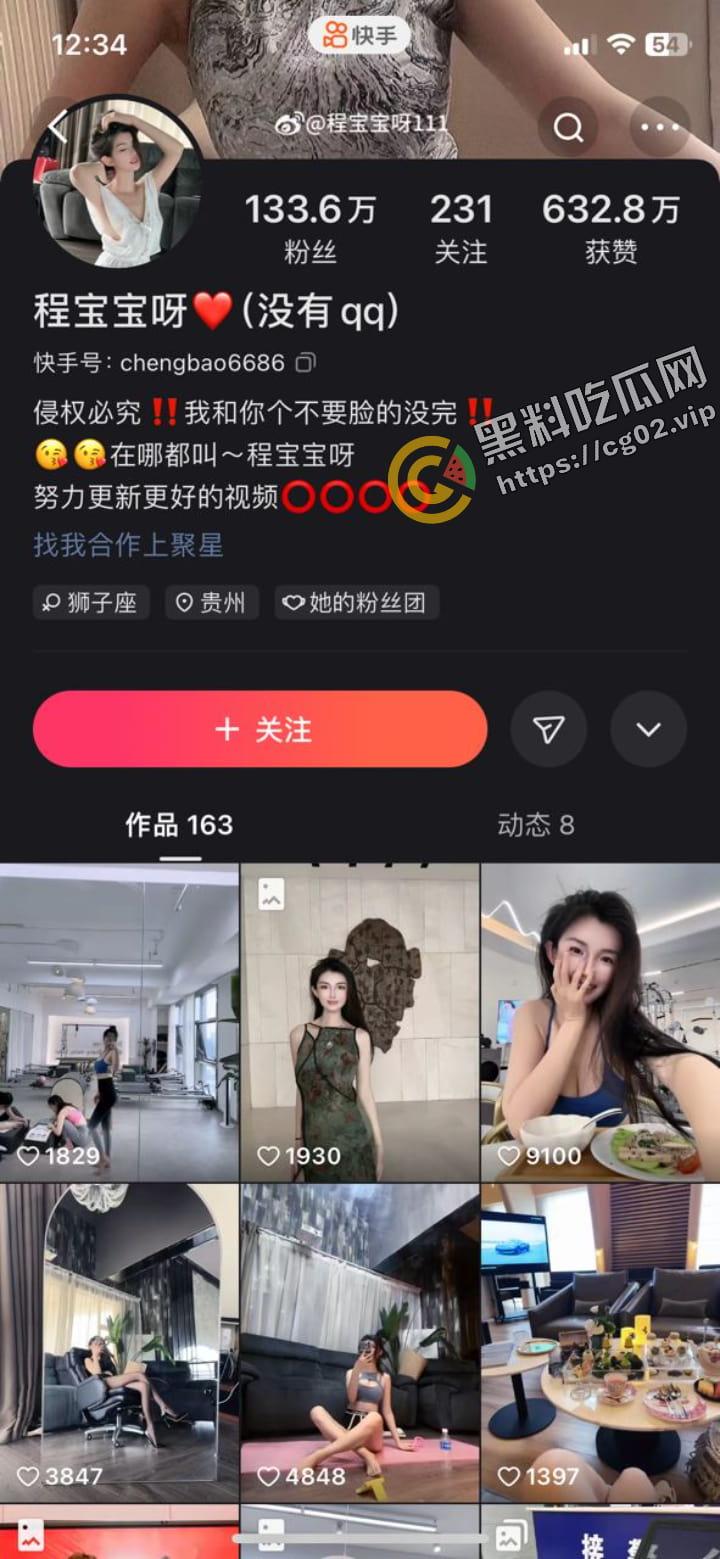Image resolution: width=720 pixels, height=1559 pixels.
Task: Follow the user with the +关注 button
Action: 260,729
